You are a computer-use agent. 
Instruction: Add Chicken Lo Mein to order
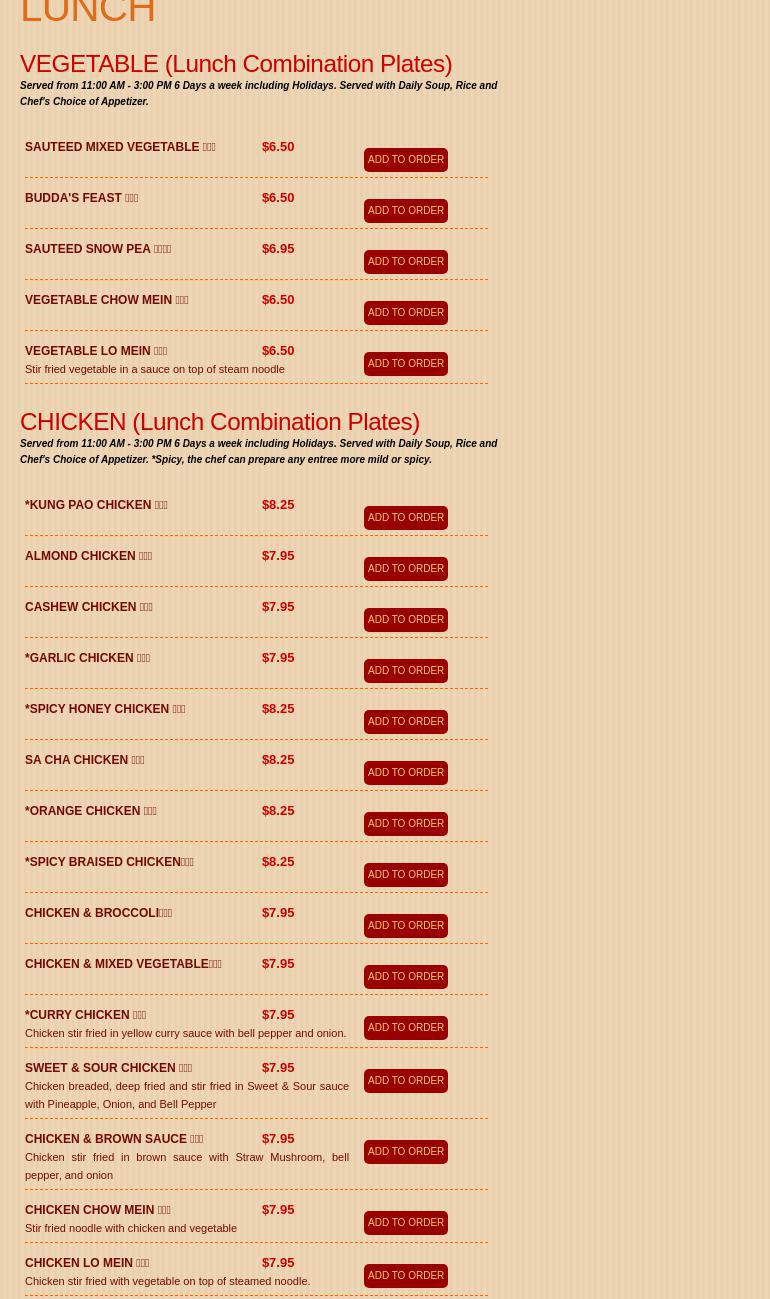coord(405,1276)
